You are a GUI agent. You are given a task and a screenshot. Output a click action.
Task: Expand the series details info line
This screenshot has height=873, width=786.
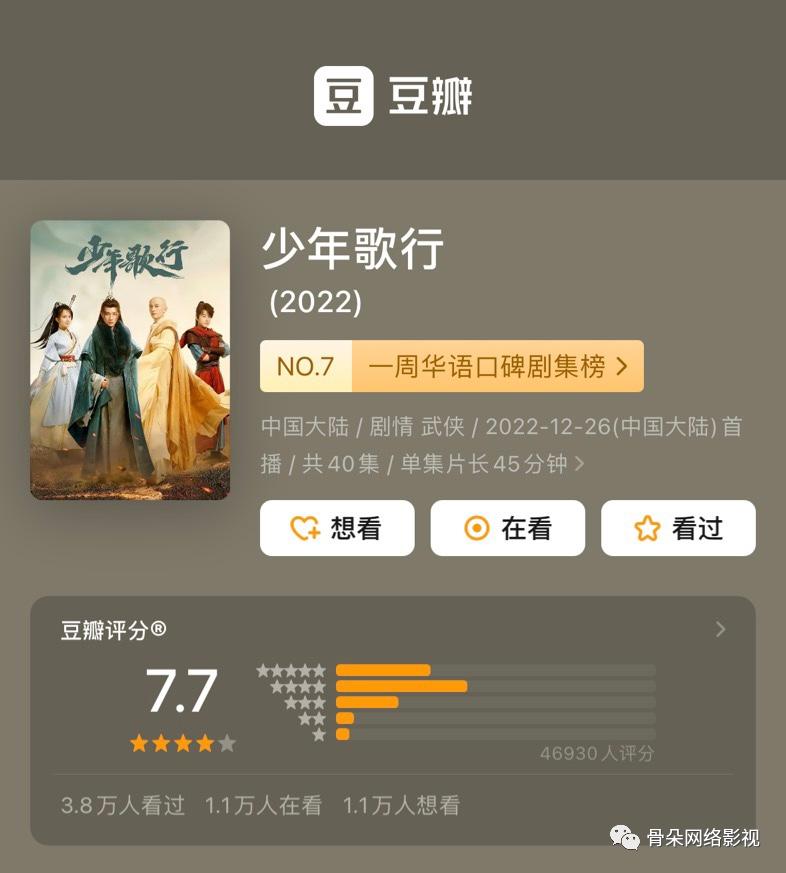[x=579, y=464]
